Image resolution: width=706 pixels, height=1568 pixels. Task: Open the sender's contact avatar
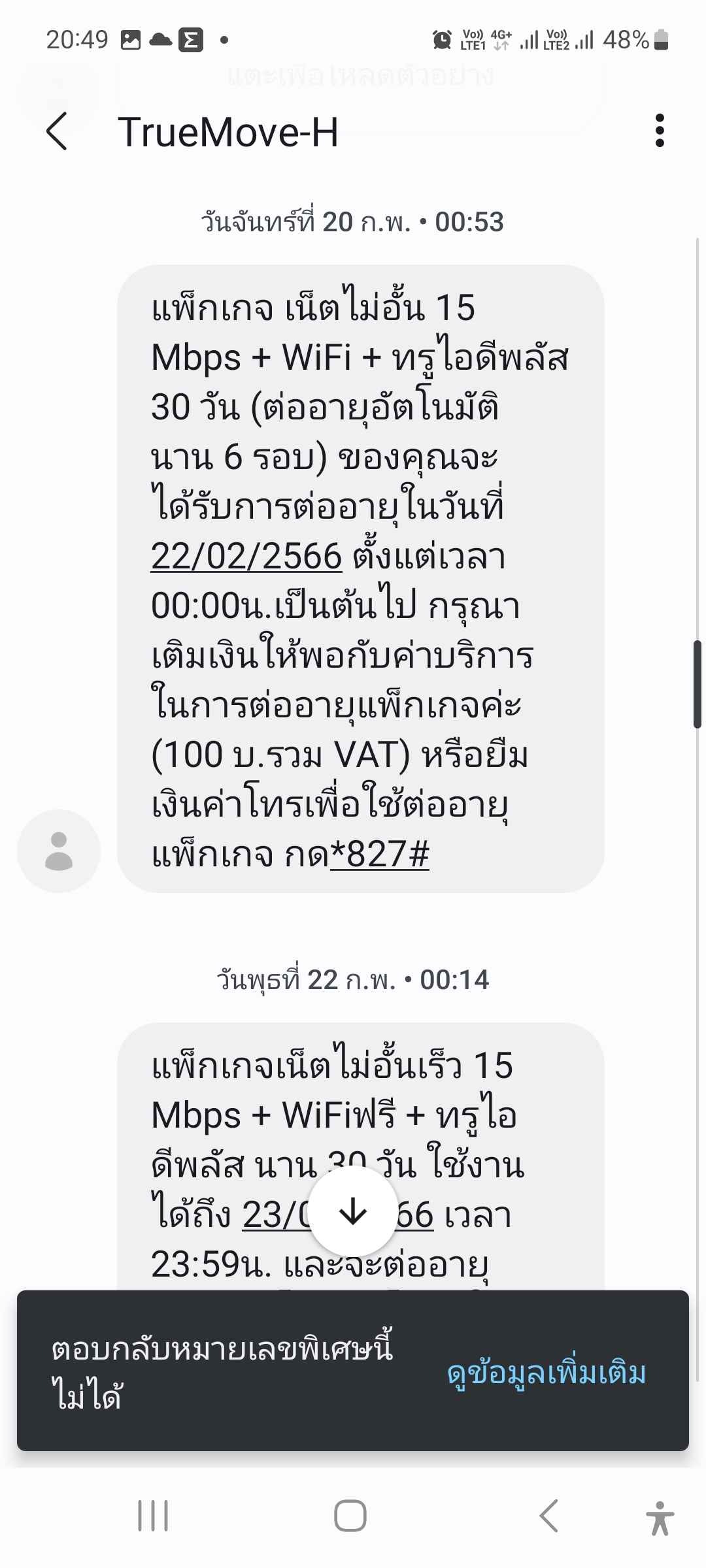pyautogui.click(x=59, y=851)
